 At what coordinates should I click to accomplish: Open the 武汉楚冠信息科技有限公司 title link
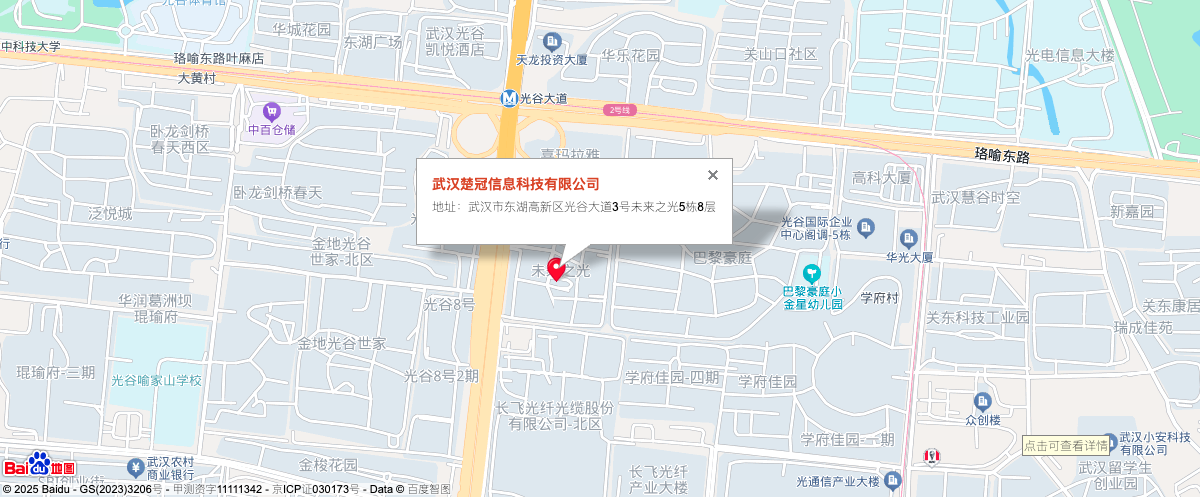[515, 184]
